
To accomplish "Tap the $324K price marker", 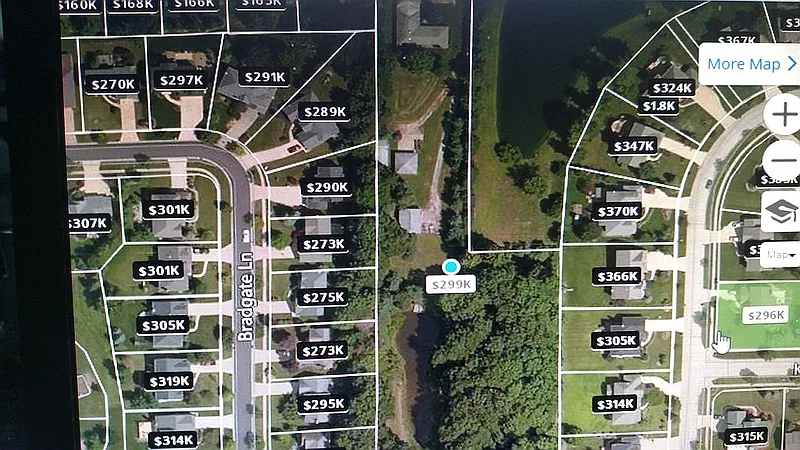I will 671,88.
